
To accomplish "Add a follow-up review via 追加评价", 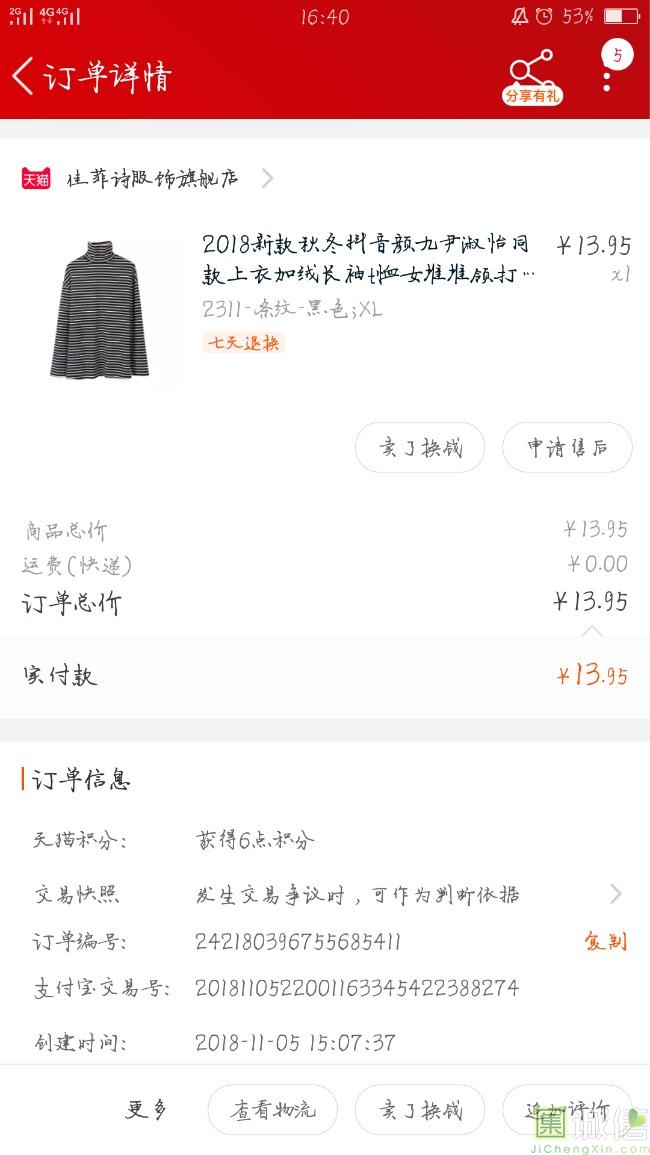I will pos(567,1109).
